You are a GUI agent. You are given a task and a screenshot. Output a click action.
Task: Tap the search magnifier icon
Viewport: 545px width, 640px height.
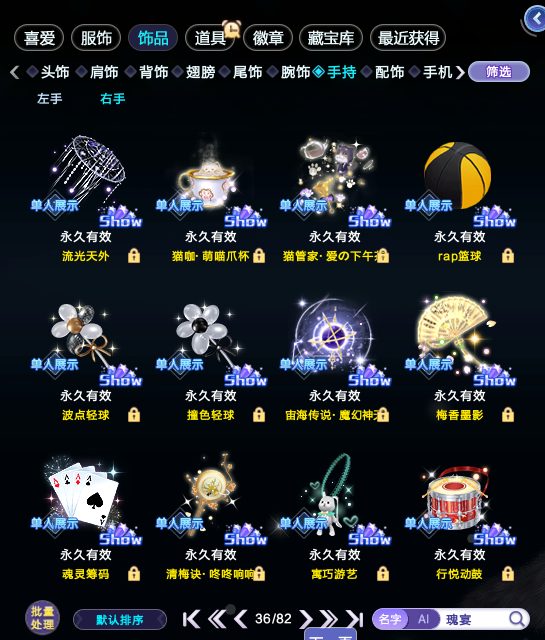(x=517, y=620)
